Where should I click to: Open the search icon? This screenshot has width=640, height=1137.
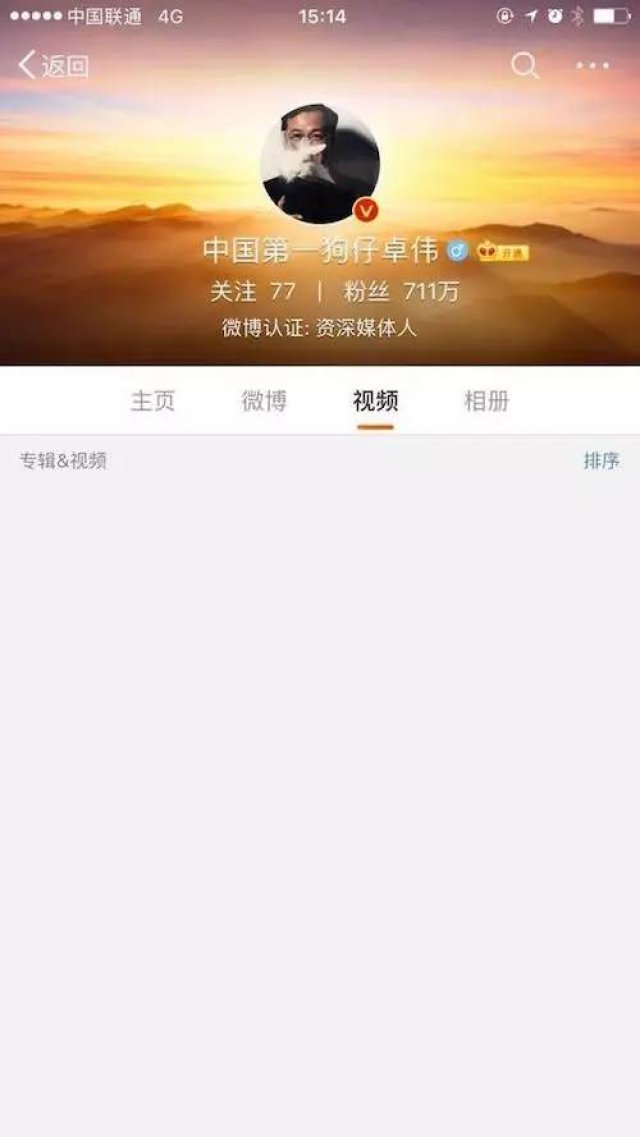[524, 66]
